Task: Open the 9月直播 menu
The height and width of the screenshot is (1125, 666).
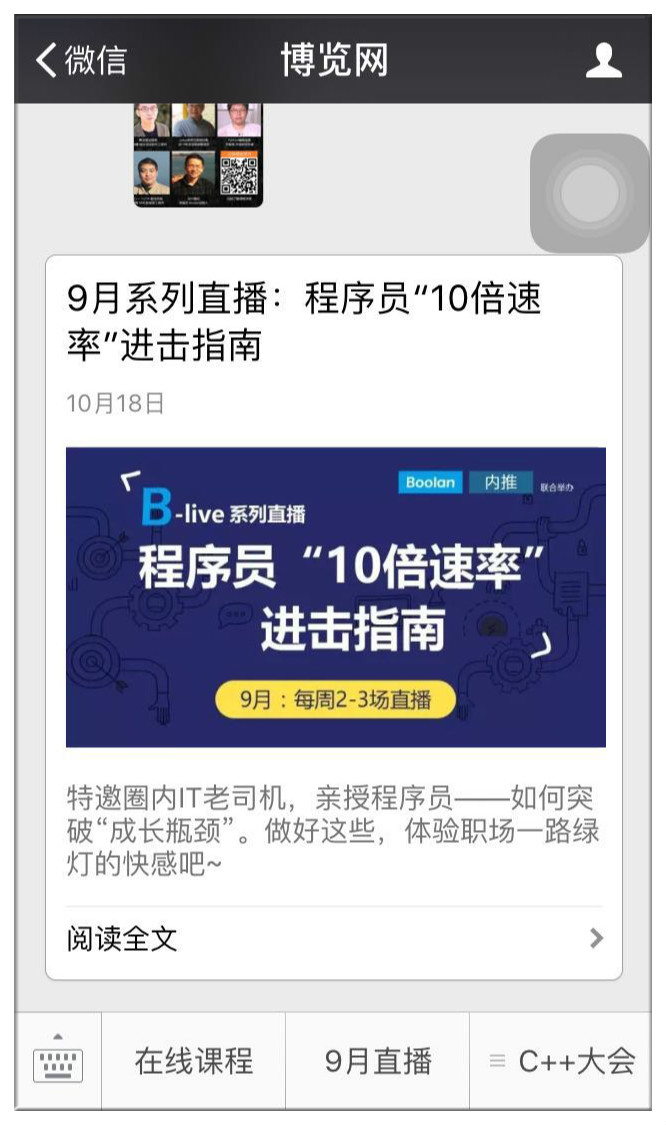Action: point(377,1062)
